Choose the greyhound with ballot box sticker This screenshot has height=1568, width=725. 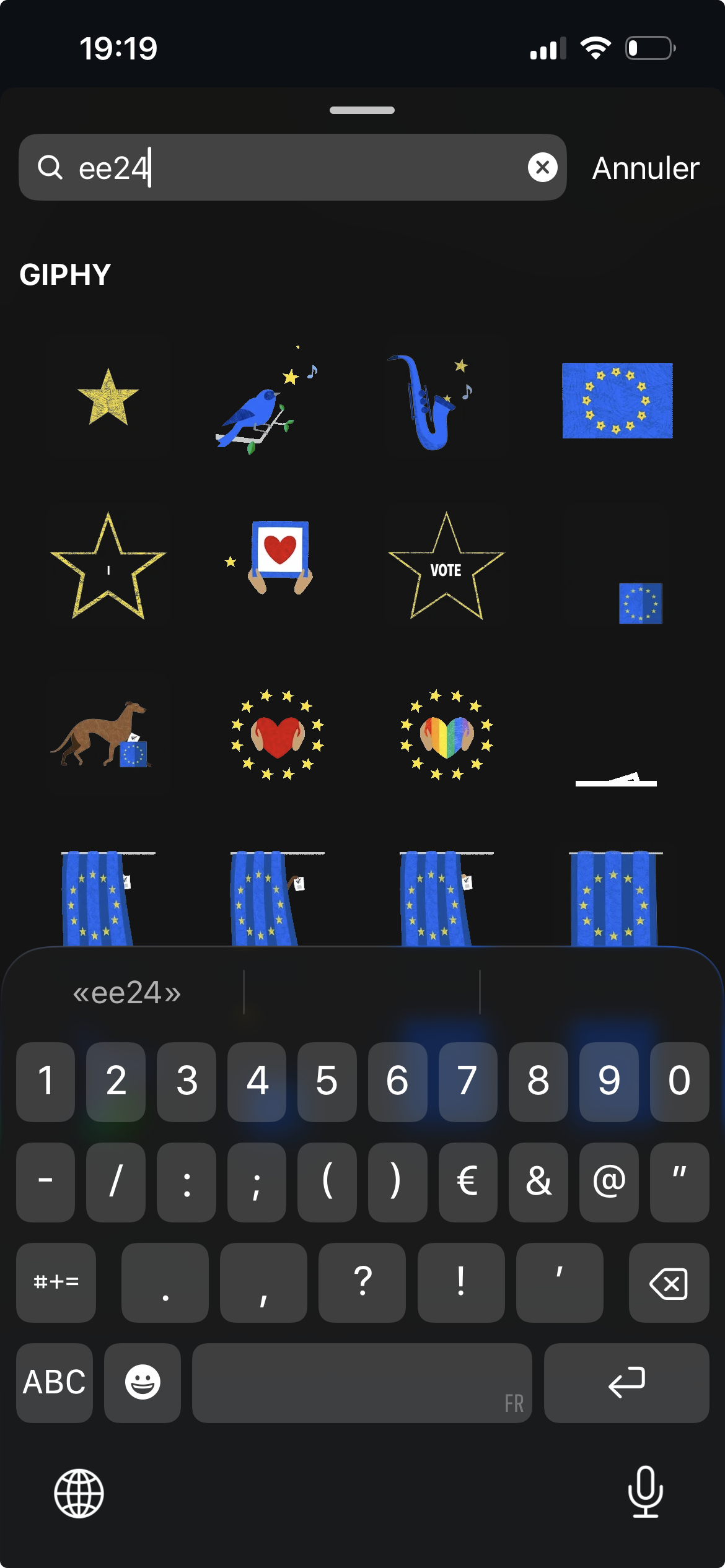point(102,735)
